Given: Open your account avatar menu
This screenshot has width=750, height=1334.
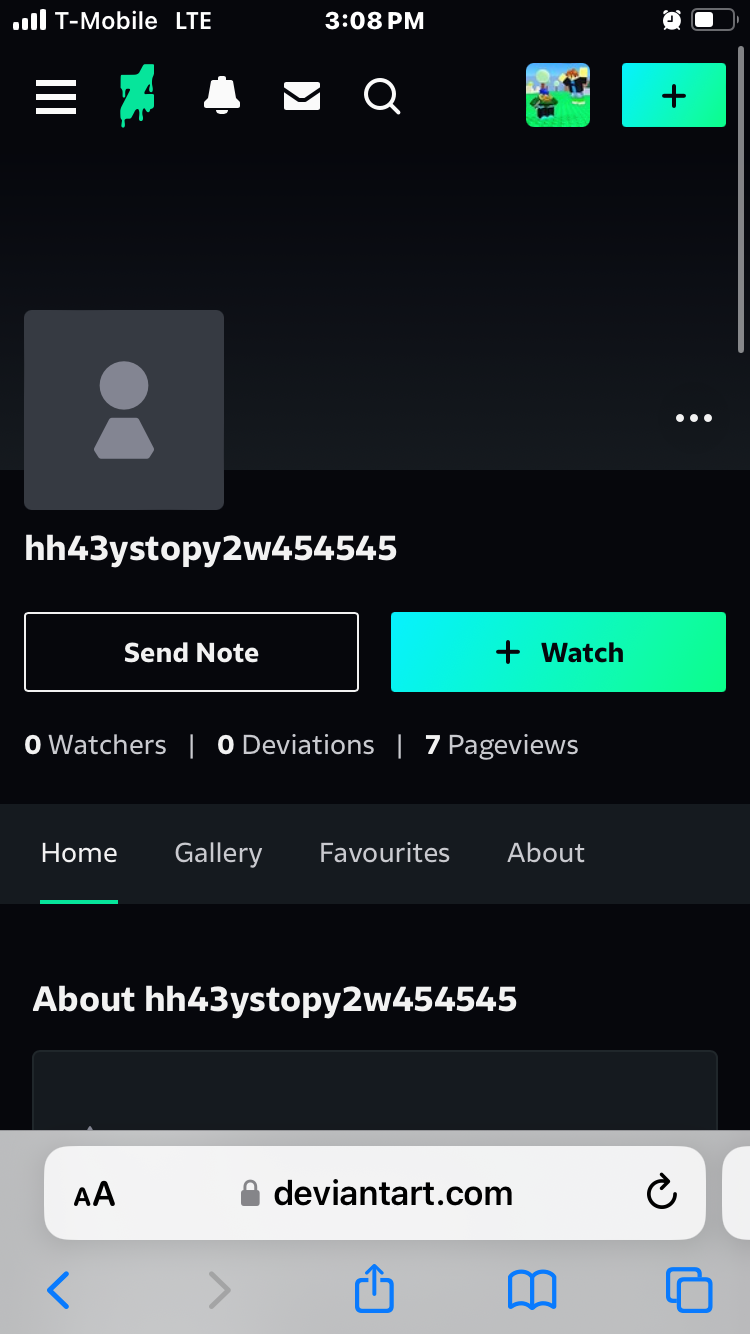Looking at the screenshot, I should pos(558,96).
